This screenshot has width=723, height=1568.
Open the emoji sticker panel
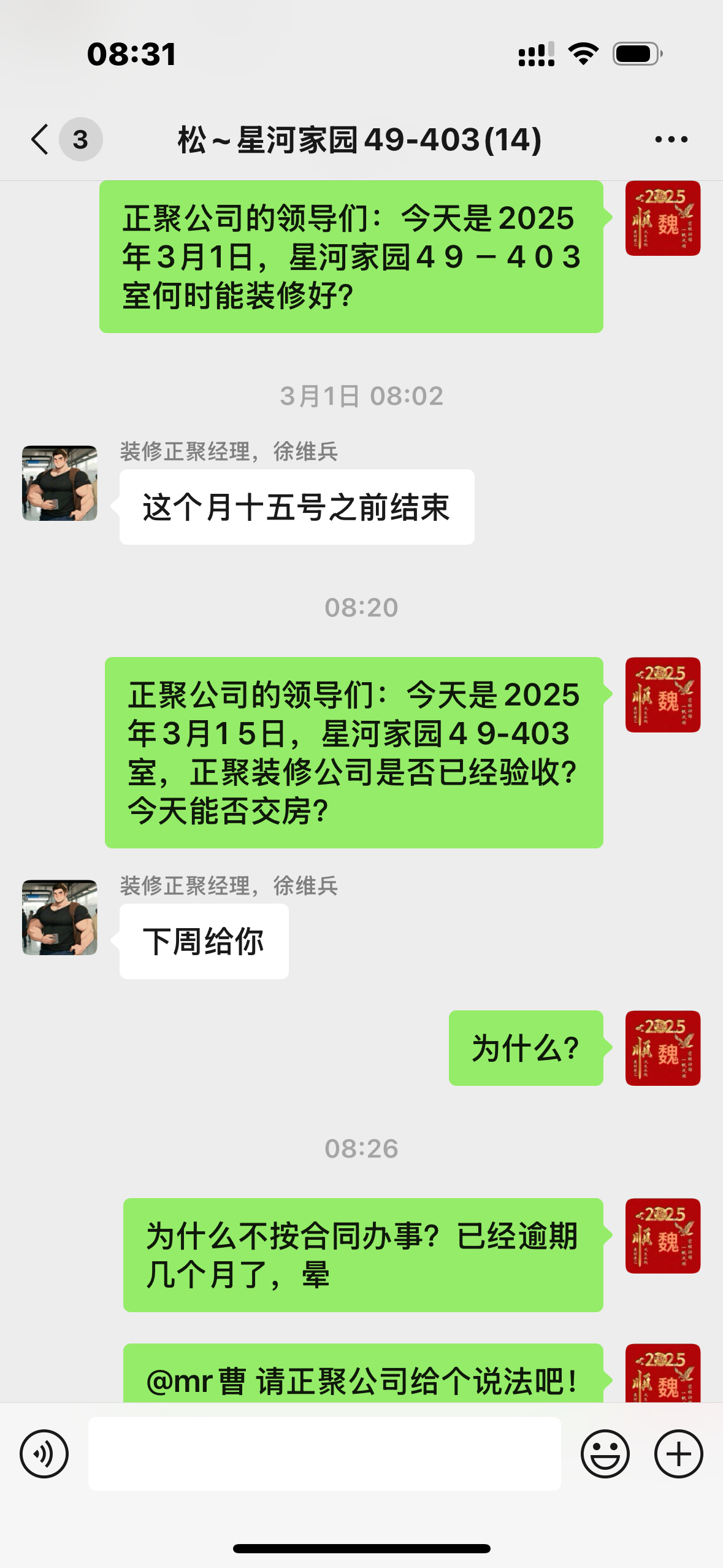605,1453
